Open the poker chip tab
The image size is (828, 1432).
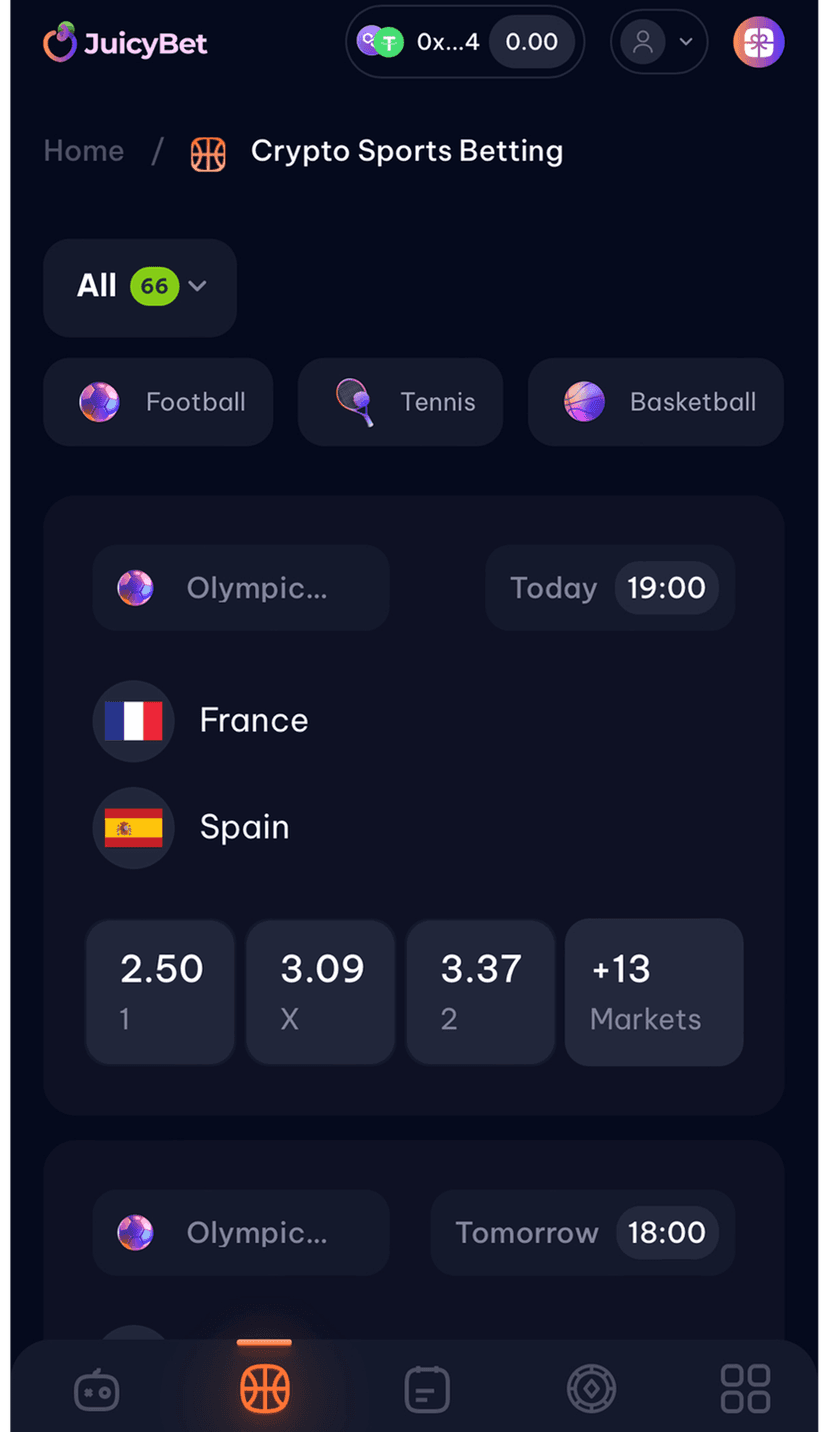pos(591,1389)
